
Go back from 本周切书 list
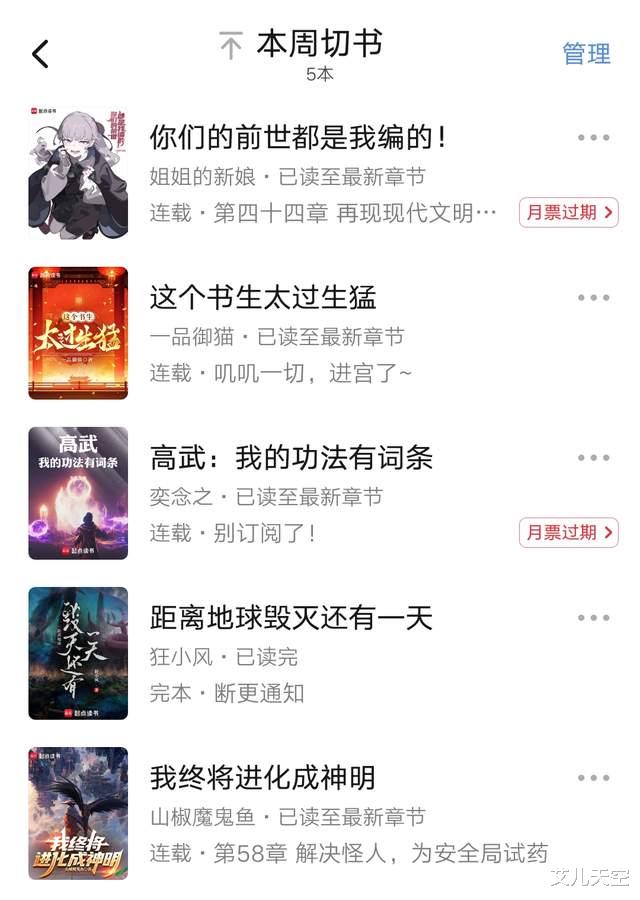click(40, 54)
